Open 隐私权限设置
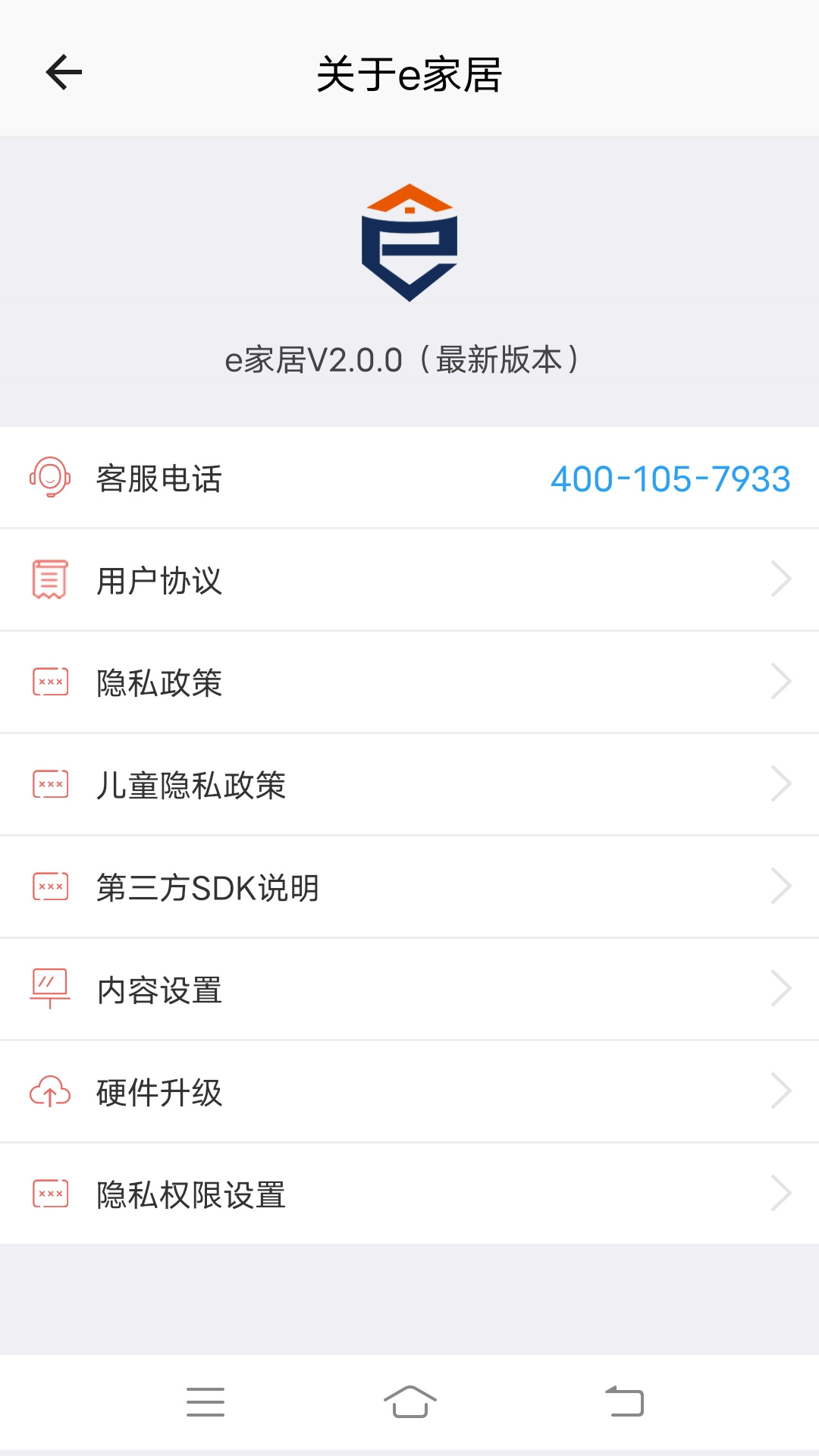 (409, 1194)
